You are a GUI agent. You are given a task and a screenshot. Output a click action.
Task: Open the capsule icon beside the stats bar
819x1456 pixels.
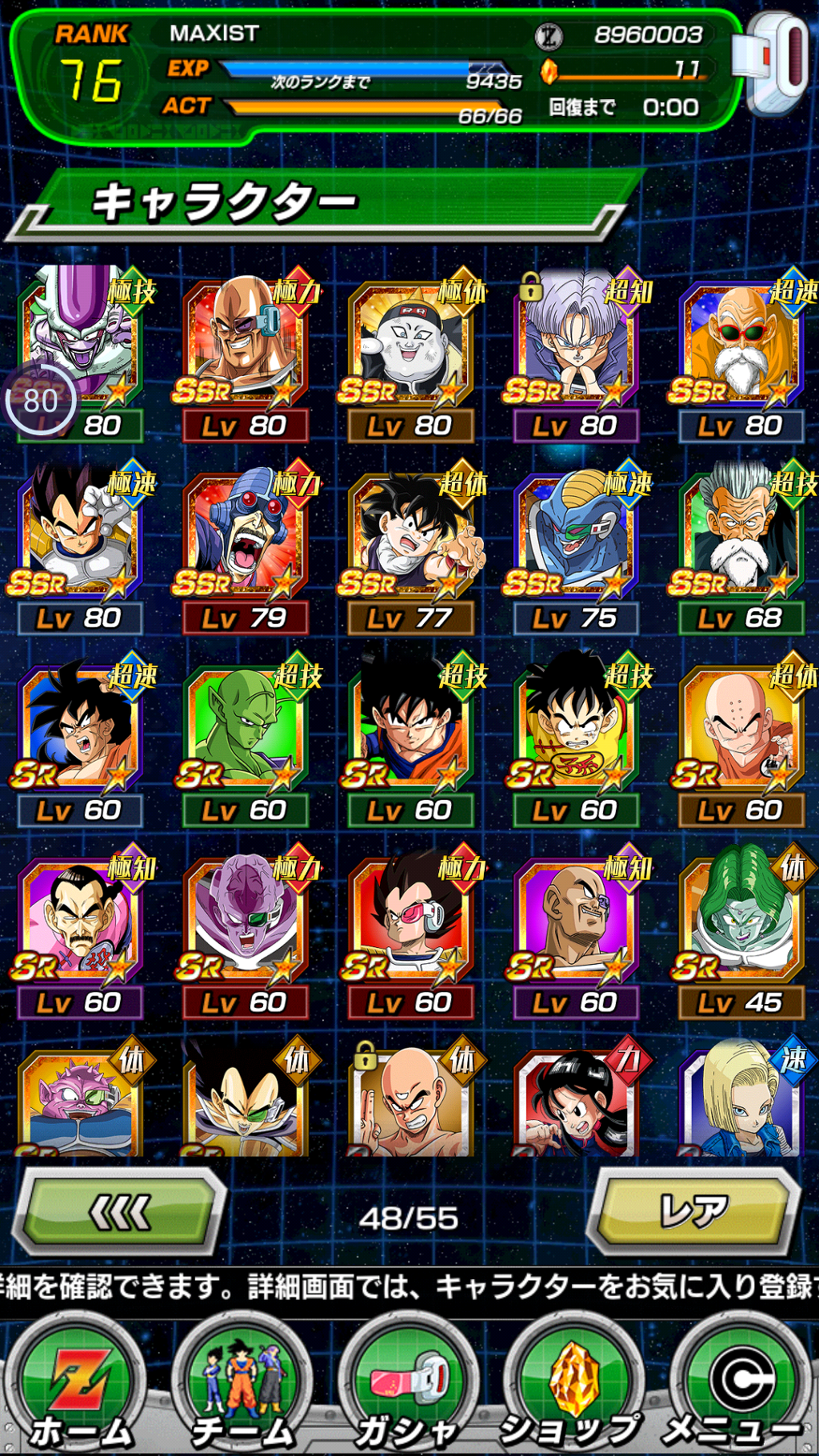click(774, 64)
